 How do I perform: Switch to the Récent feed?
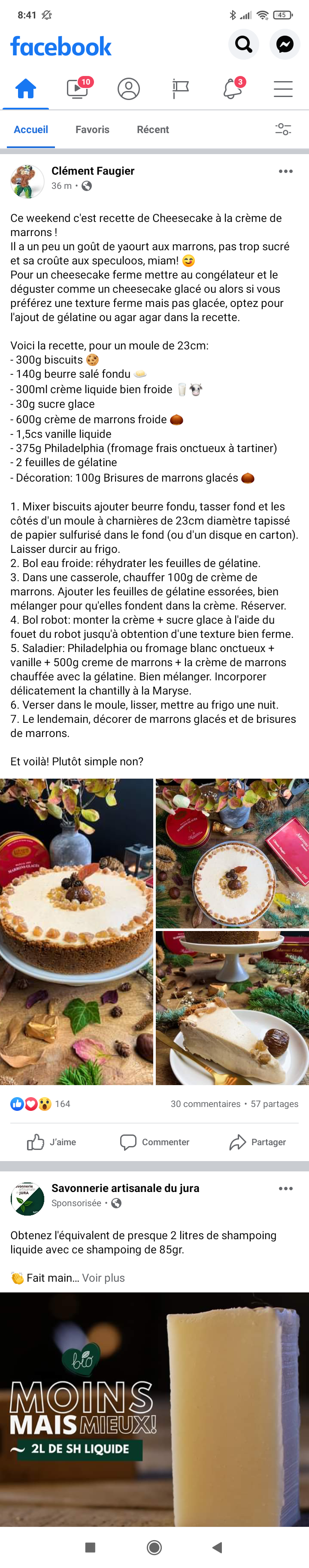pyautogui.click(x=153, y=130)
